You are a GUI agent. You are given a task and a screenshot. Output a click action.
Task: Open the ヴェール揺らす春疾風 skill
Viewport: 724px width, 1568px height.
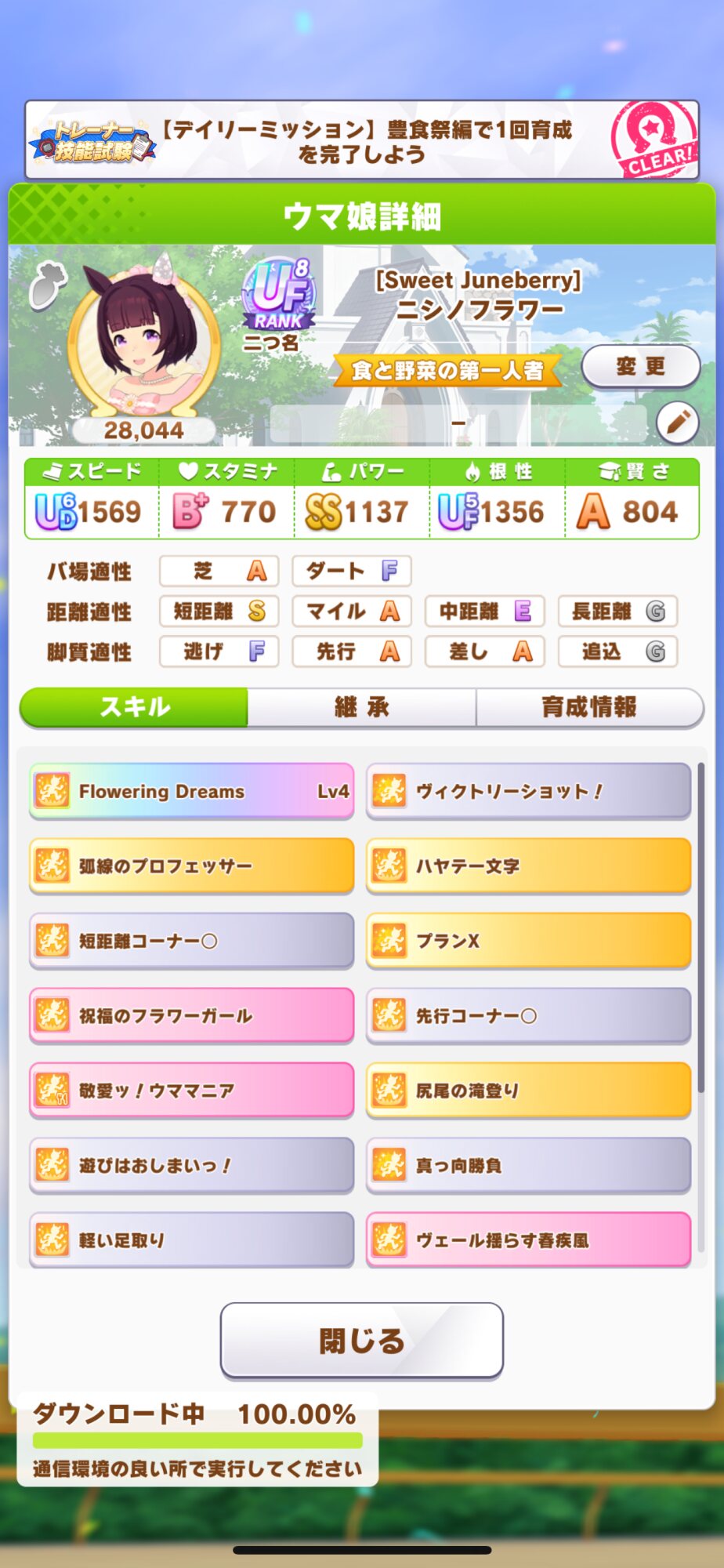528,1240
